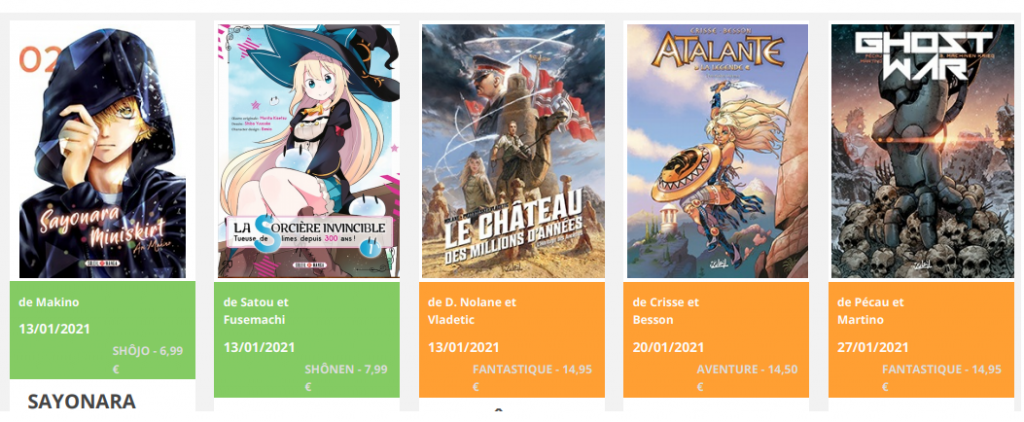Viewport: 1024px width, 422px height.
Task: Open La Sorcière Invincible manga cover
Action: pyautogui.click(x=307, y=150)
